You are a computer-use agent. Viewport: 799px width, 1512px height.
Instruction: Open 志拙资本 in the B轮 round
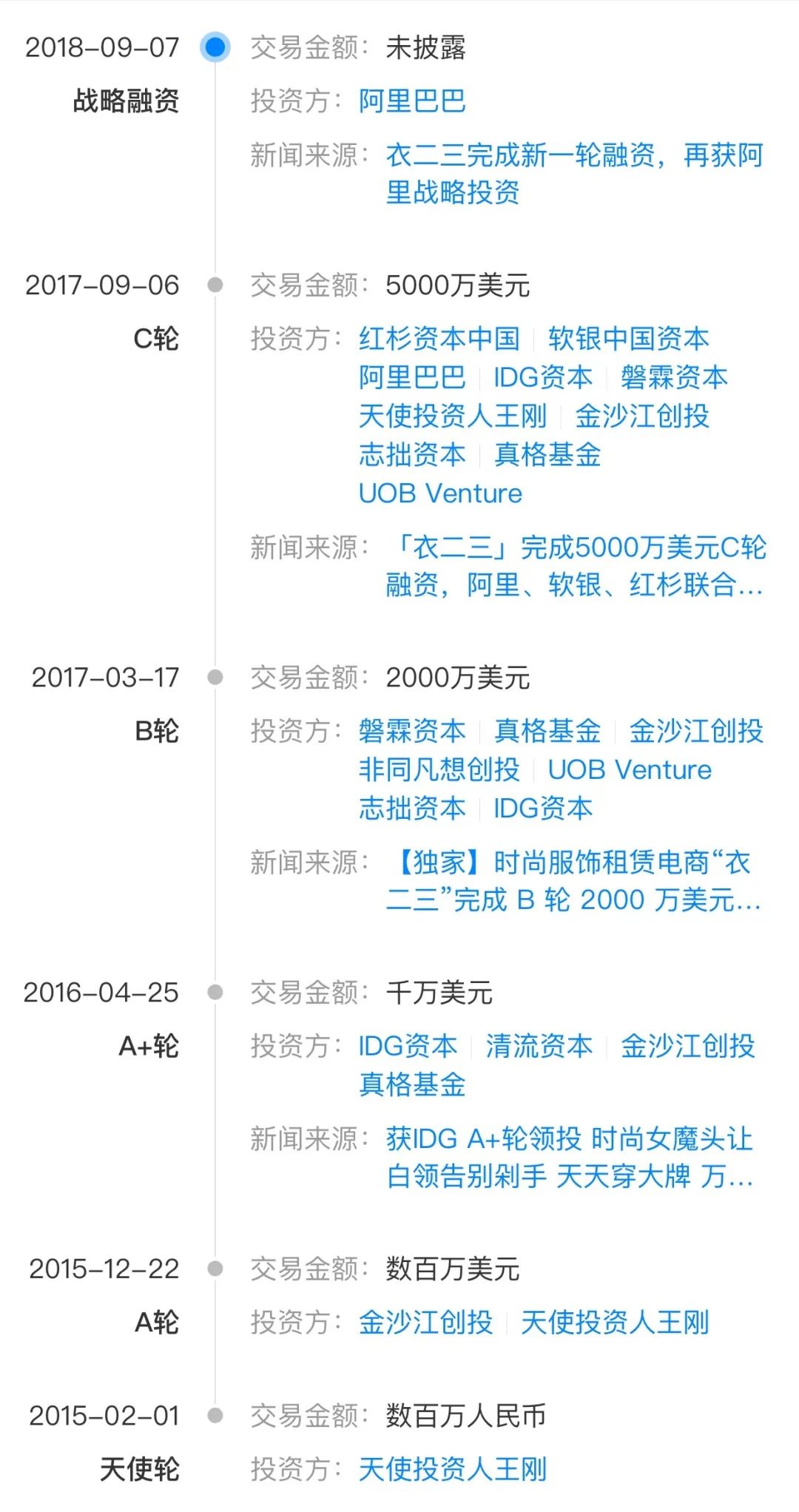pos(412,809)
